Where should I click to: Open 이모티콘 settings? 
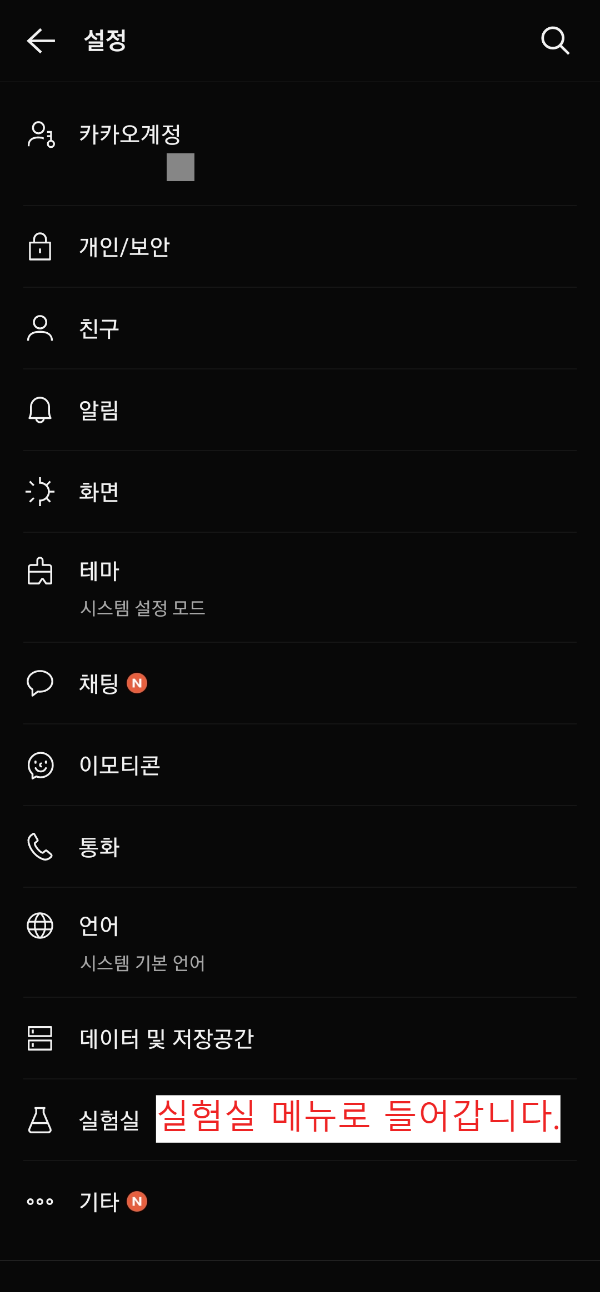coord(300,765)
